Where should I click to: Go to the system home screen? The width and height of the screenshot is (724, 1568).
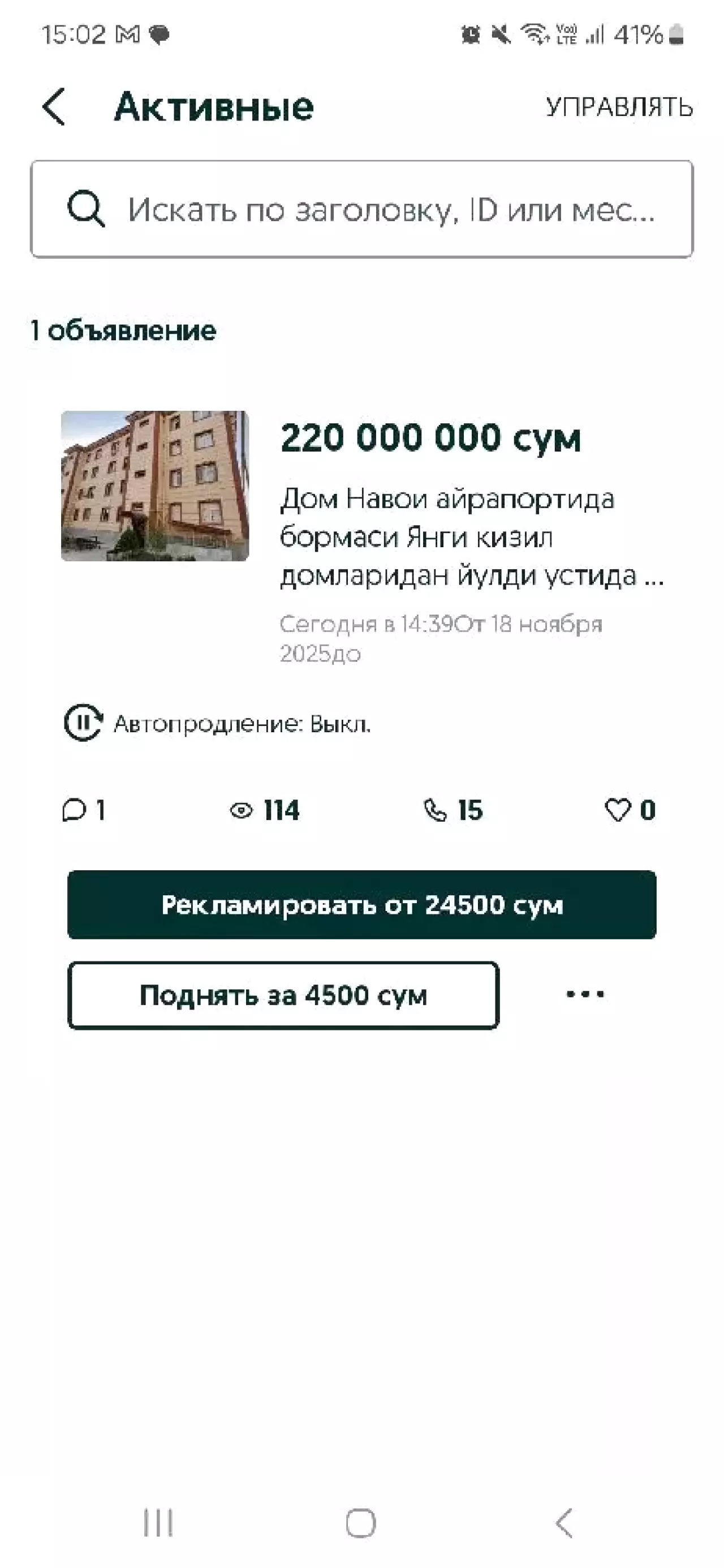(x=361, y=1522)
